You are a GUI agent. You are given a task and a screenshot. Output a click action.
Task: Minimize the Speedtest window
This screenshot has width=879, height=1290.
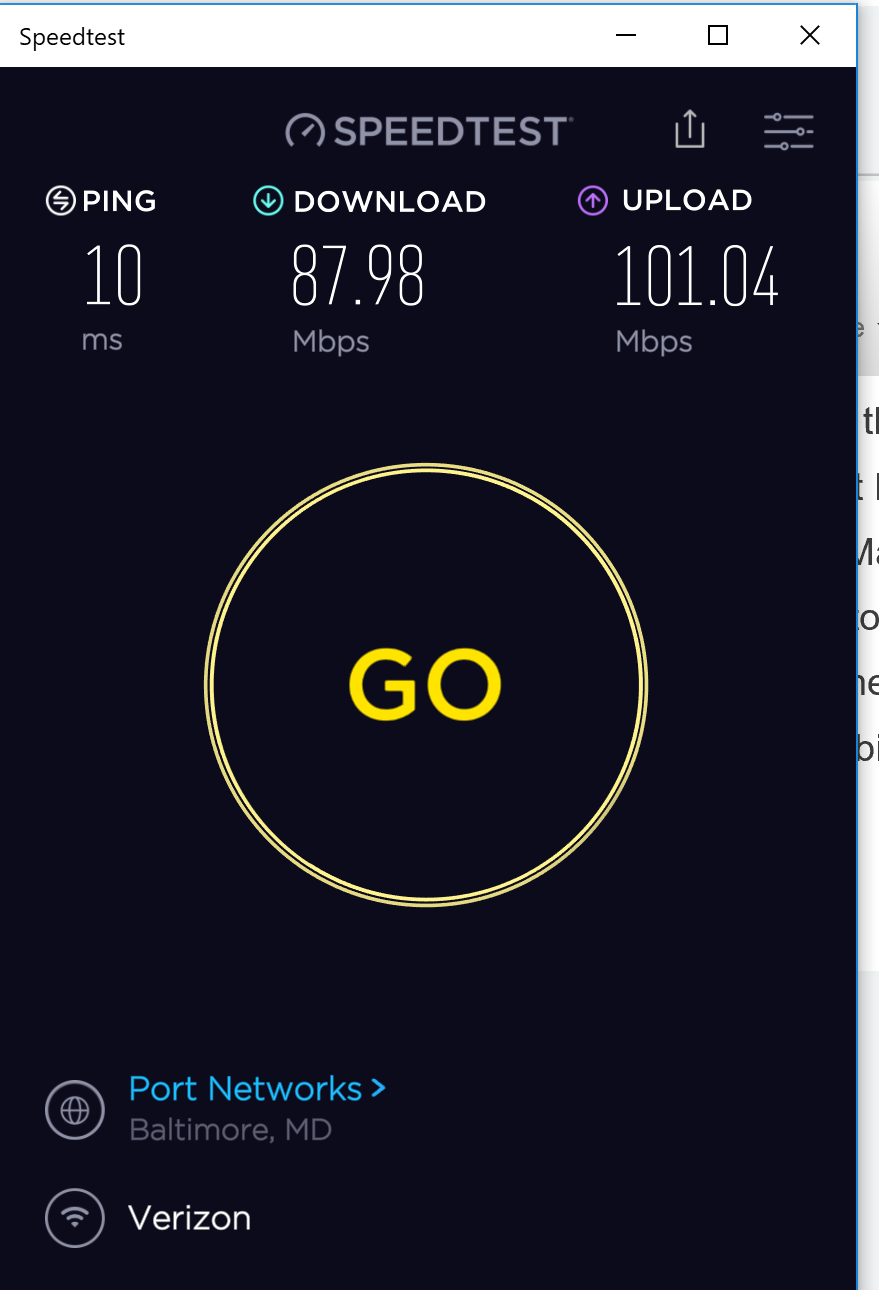click(627, 36)
